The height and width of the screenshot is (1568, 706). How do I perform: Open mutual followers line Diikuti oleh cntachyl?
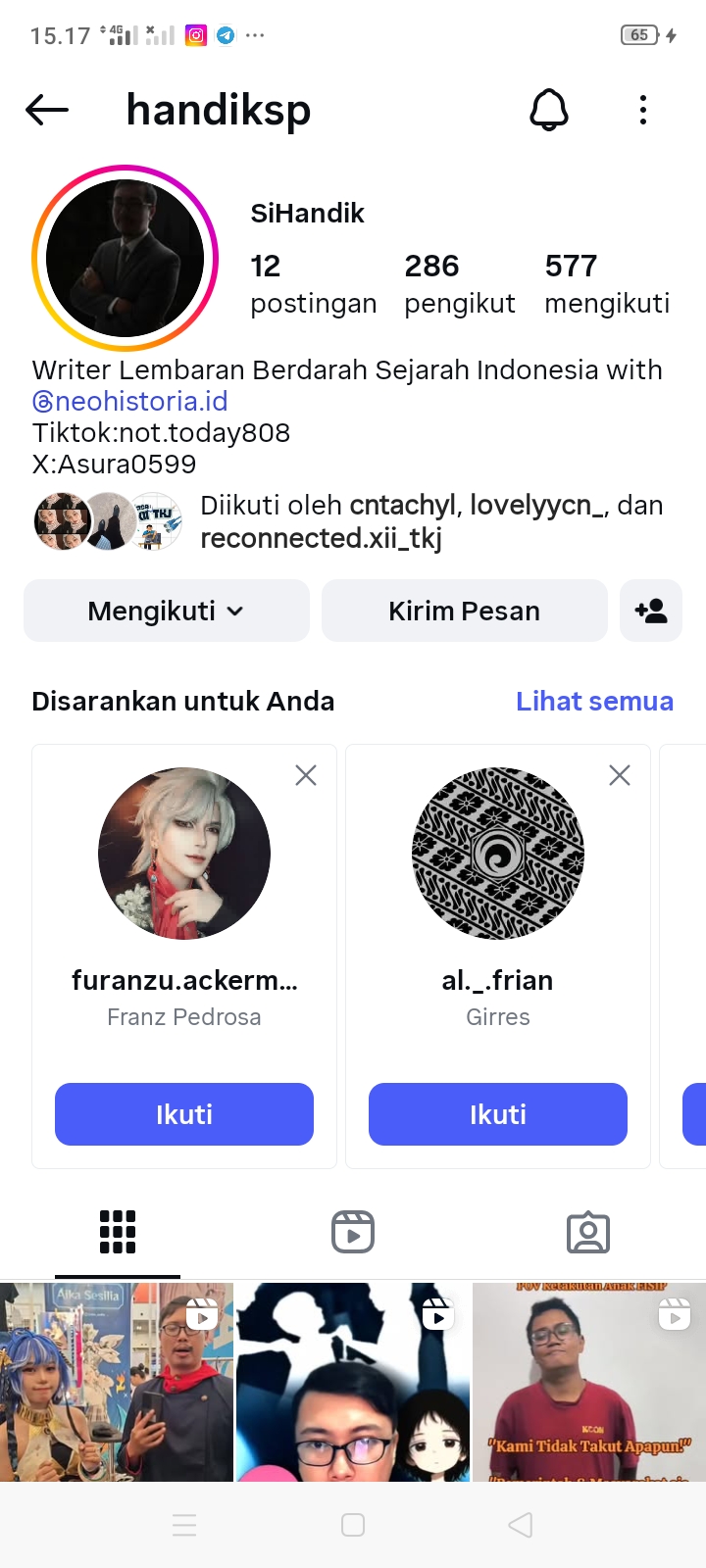pos(431,521)
